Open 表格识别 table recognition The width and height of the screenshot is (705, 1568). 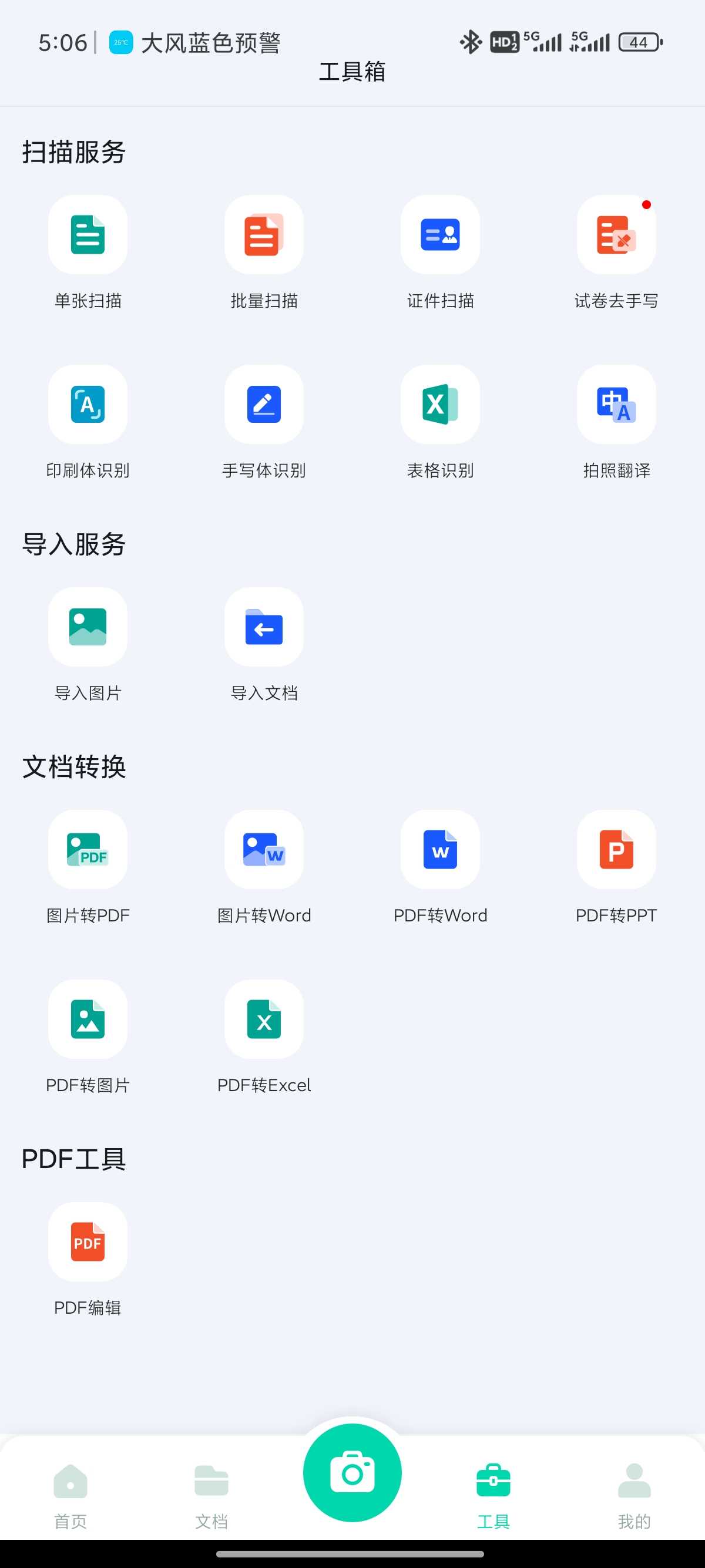click(440, 404)
